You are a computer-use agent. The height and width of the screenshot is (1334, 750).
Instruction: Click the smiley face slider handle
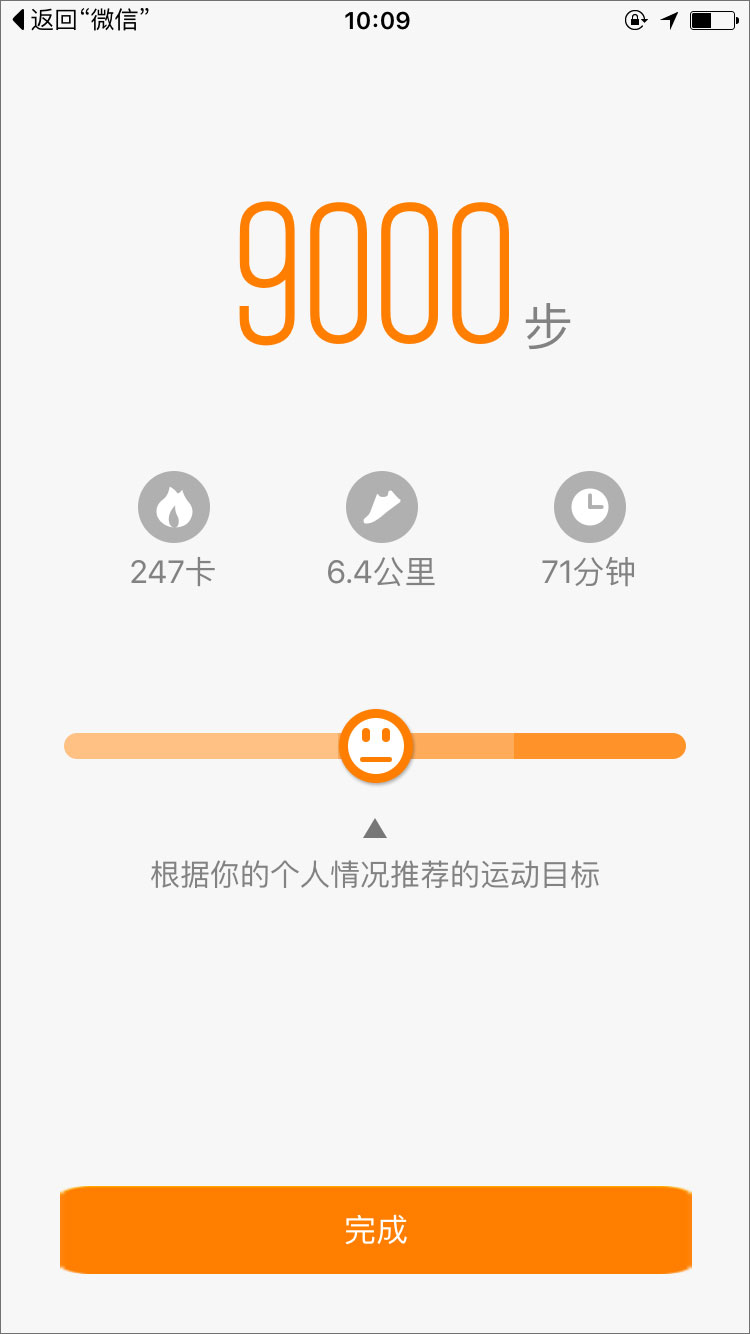pyautogui.click(x=377, y=746)
